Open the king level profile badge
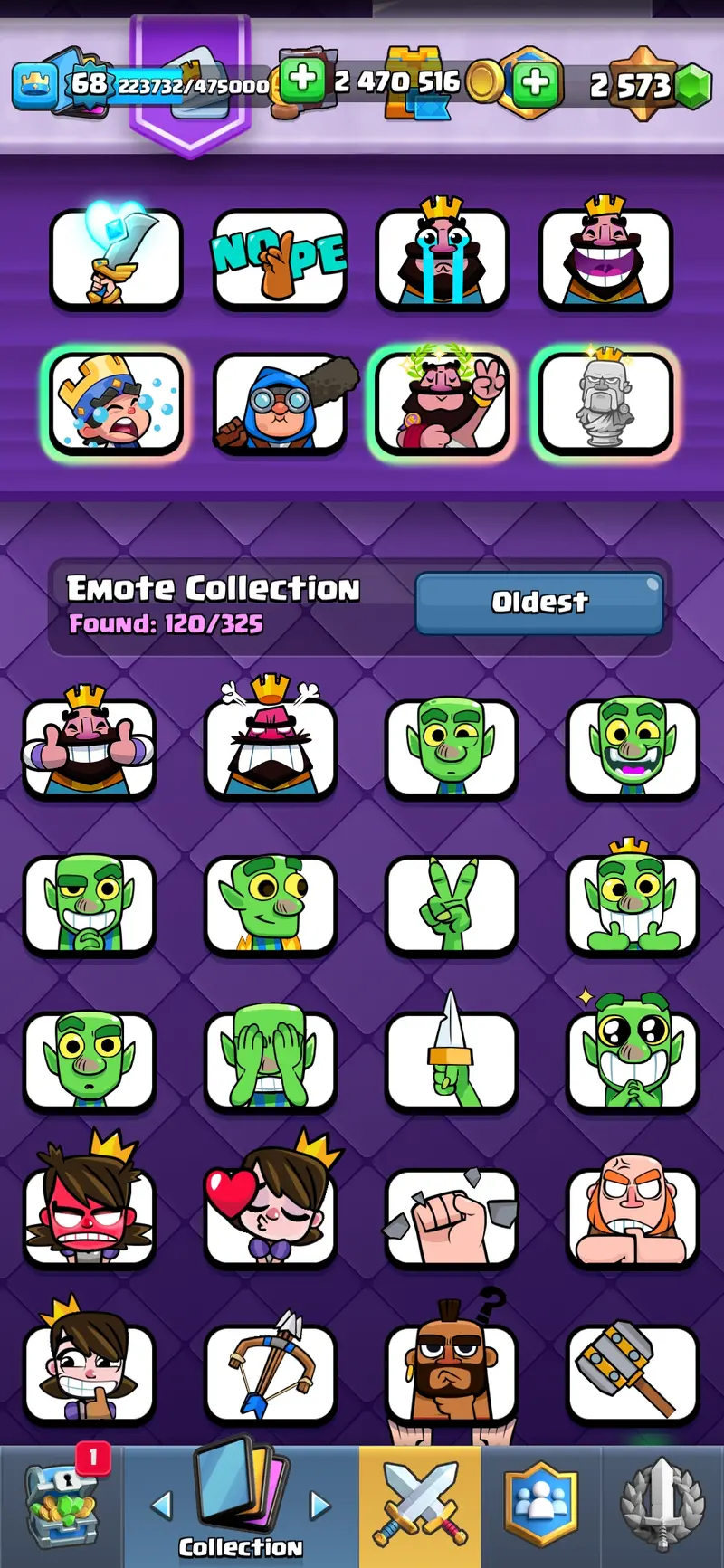 click(x=36, y=86)
